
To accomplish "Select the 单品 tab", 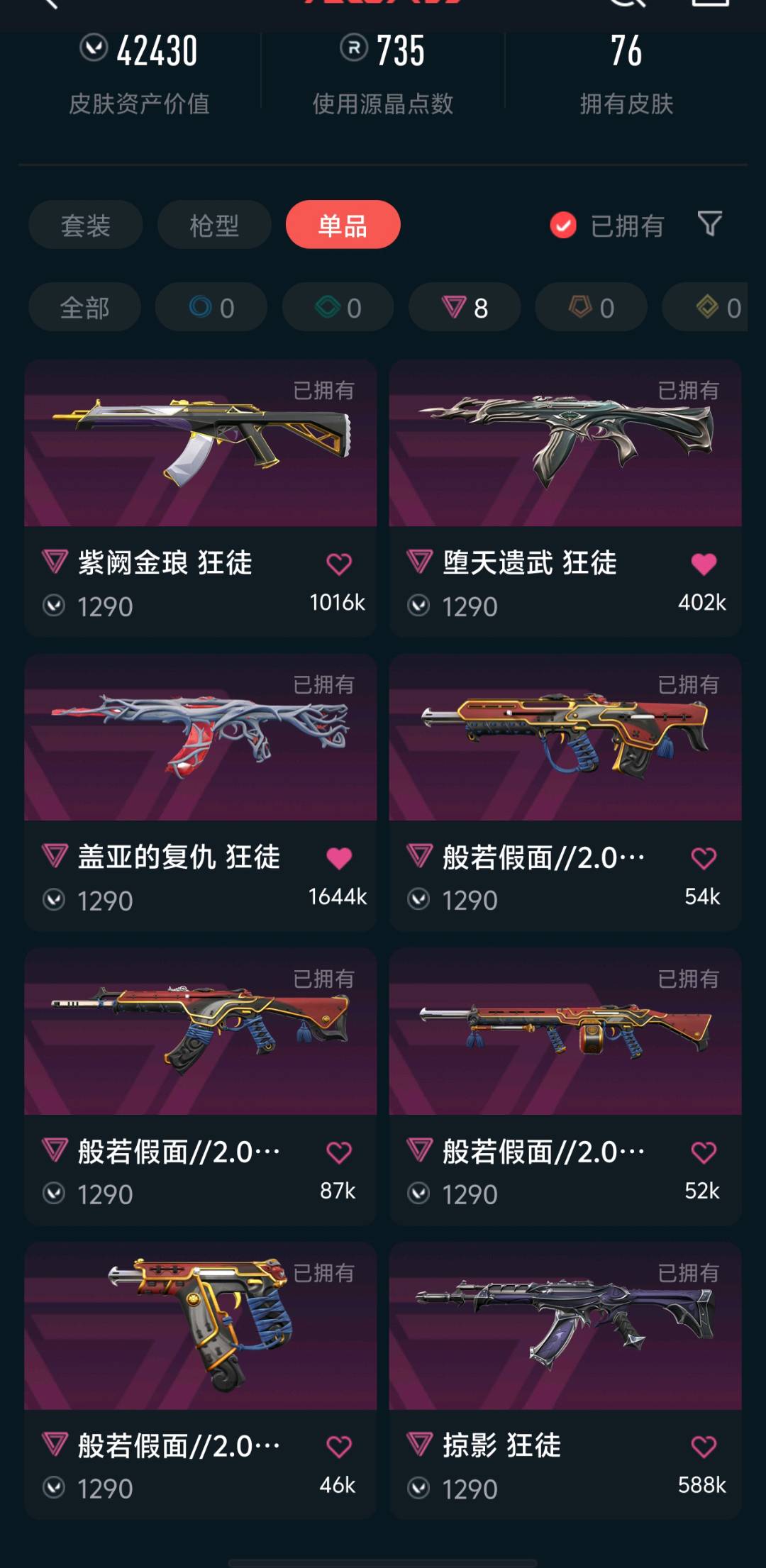I will (343, 226).
